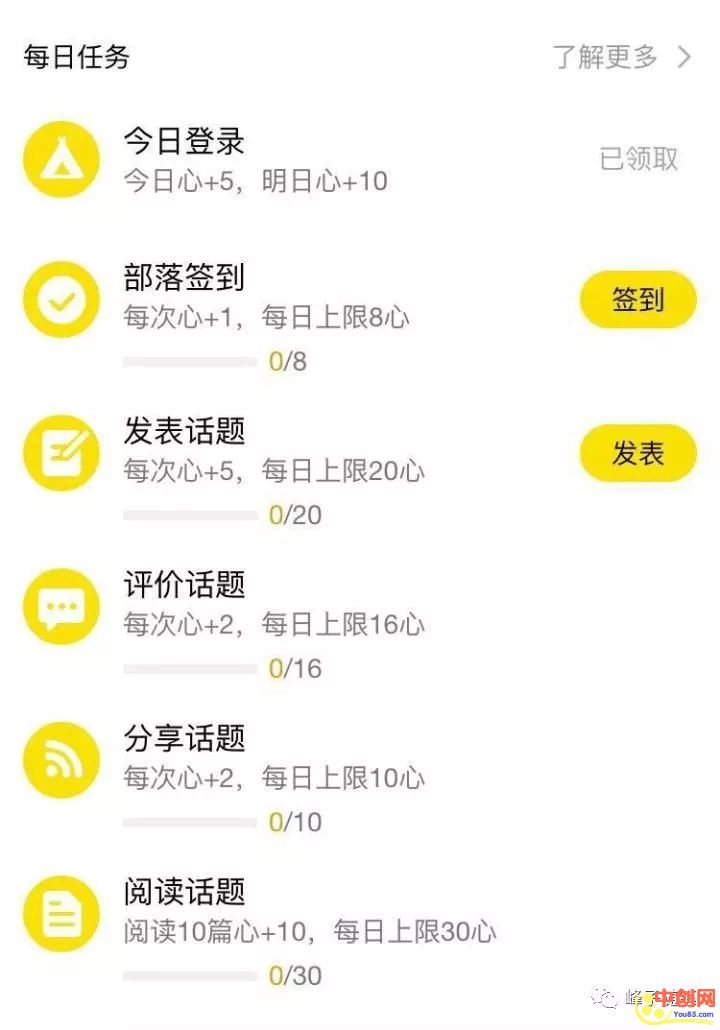Screen dimensions: 720x1030
Task: Tap the 发表 button for 发表话题
Action: (x=637, y=453)
